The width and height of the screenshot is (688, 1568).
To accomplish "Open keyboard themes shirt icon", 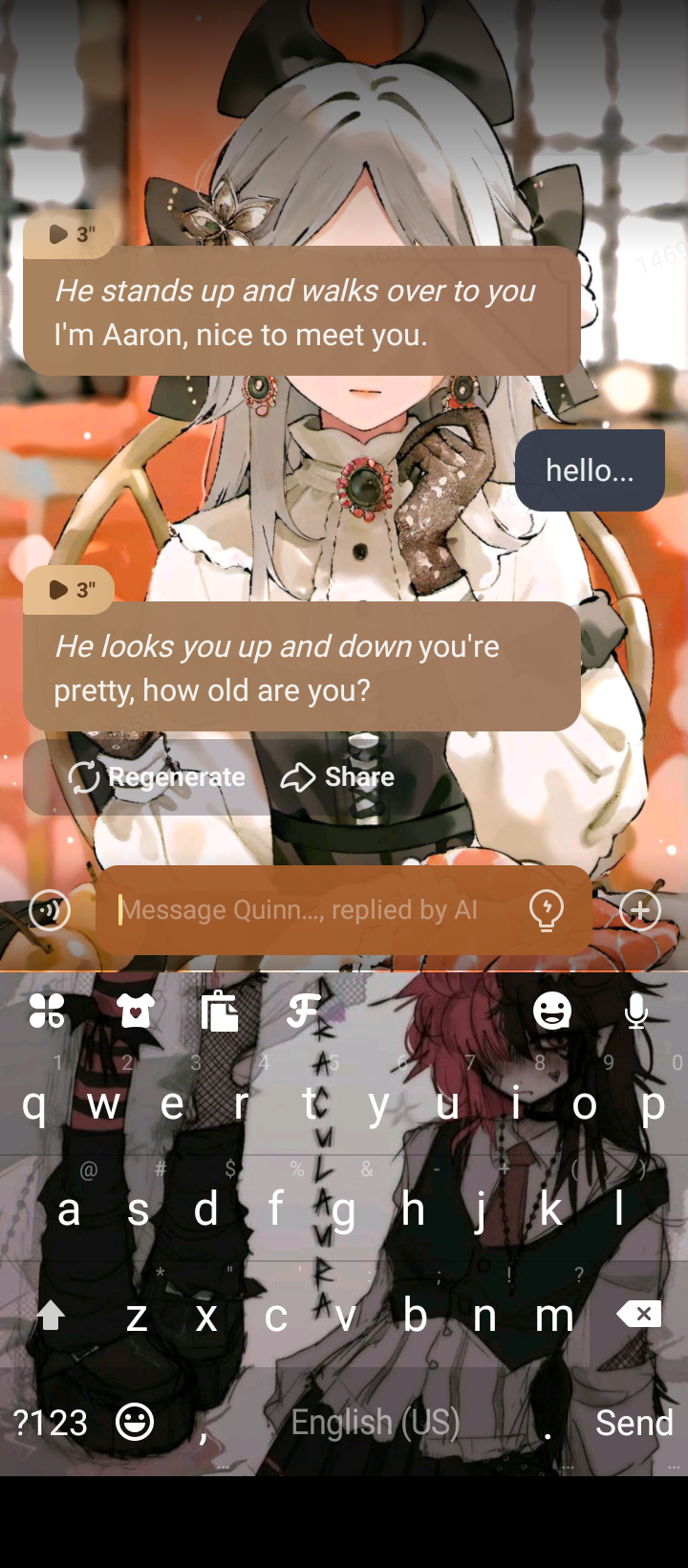I will tap(136, 1011).
